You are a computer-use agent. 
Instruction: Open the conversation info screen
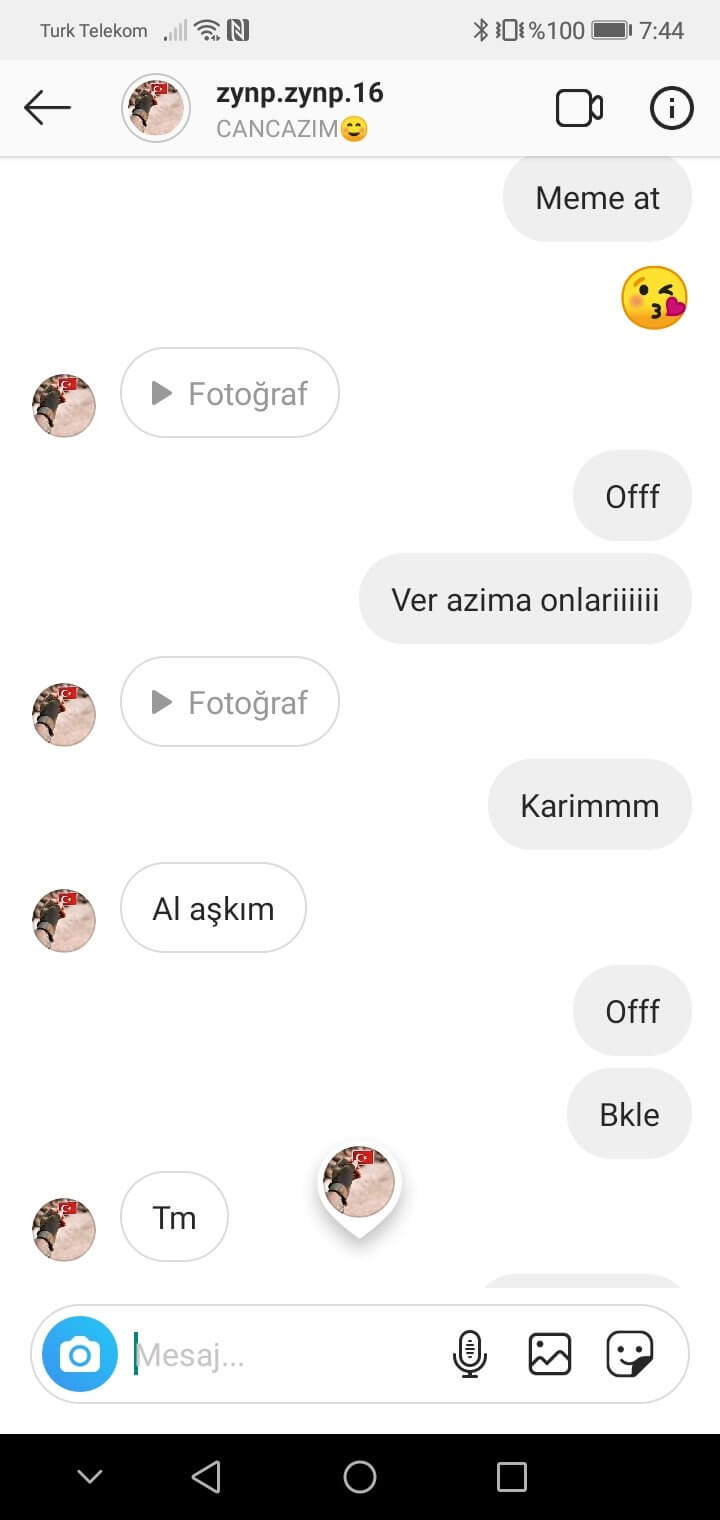(x=671, y=108)
